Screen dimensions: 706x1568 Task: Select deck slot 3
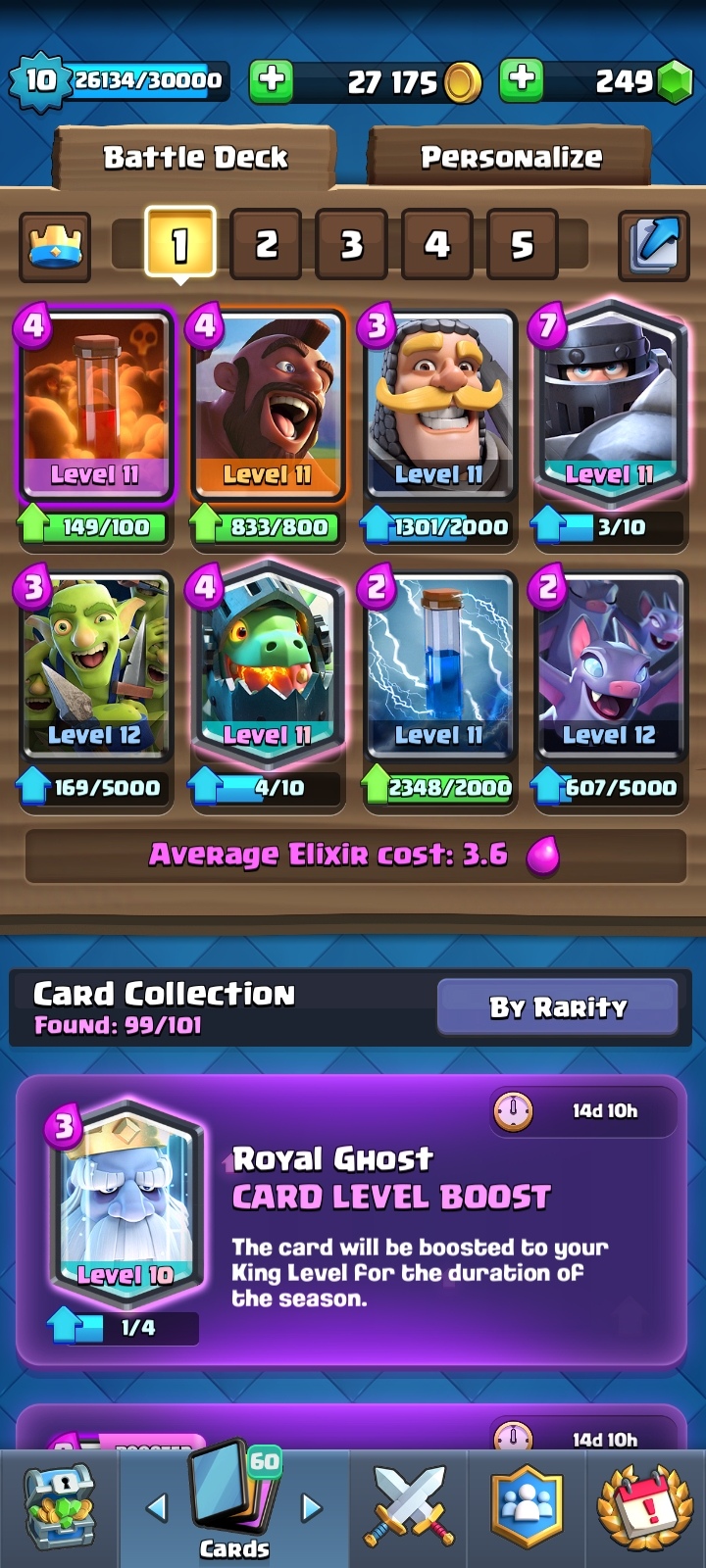pos(351,244)
